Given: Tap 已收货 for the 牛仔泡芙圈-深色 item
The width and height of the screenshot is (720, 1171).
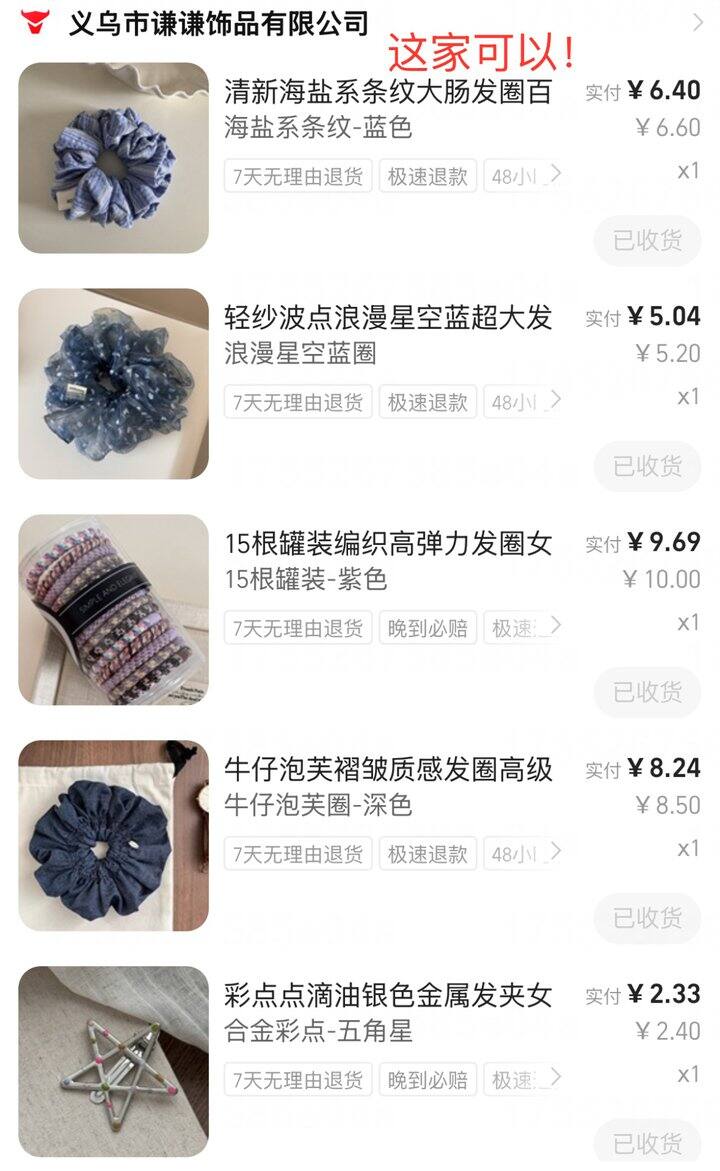Looking at the screenshot, I should (x=648, y=919).
